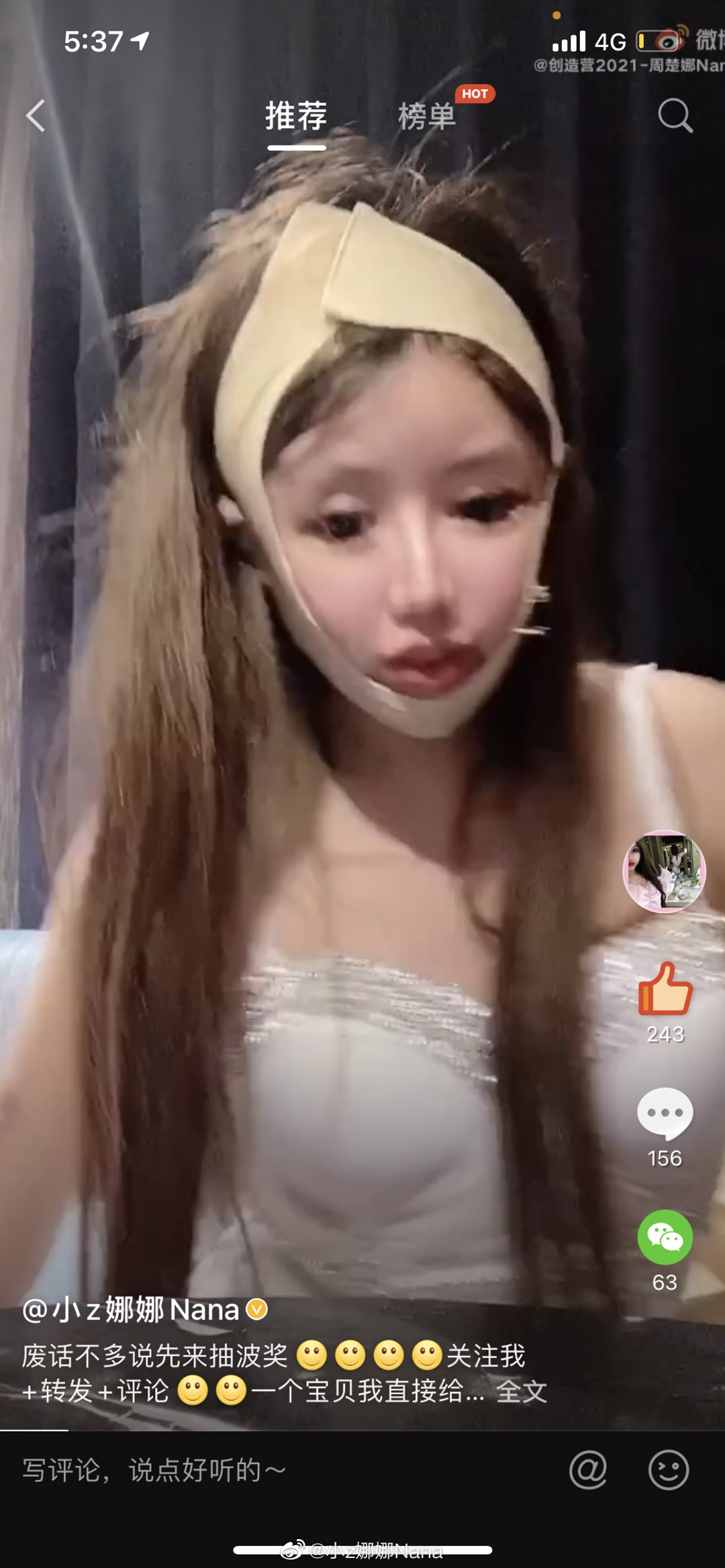Switch to the 推荐 tab
The height and width of the screenshot is (1568, 725).
[x=296, y=117]
